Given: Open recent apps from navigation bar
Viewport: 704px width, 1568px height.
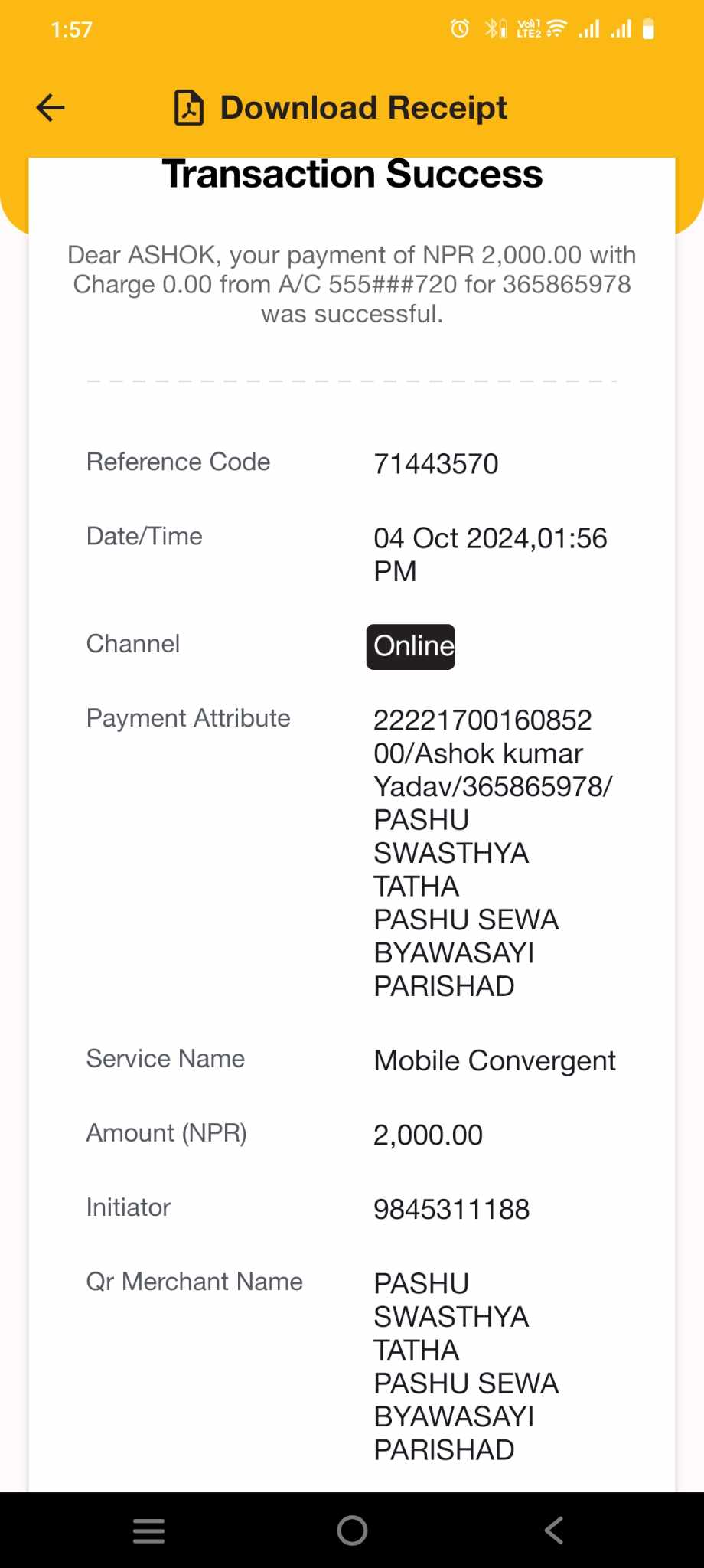Looking at the screenshot, I should 148,1530.
